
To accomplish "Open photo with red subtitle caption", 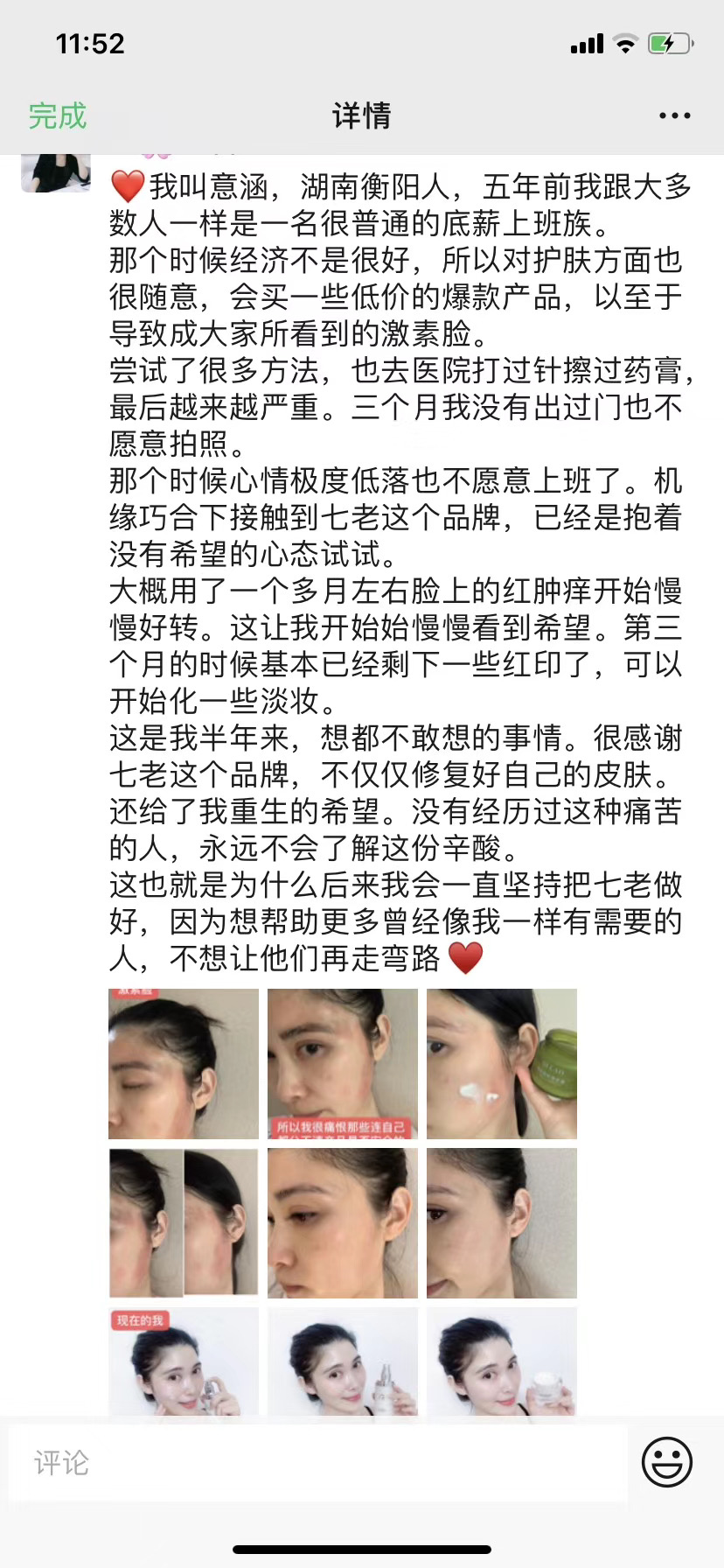I will point(343,1063).
